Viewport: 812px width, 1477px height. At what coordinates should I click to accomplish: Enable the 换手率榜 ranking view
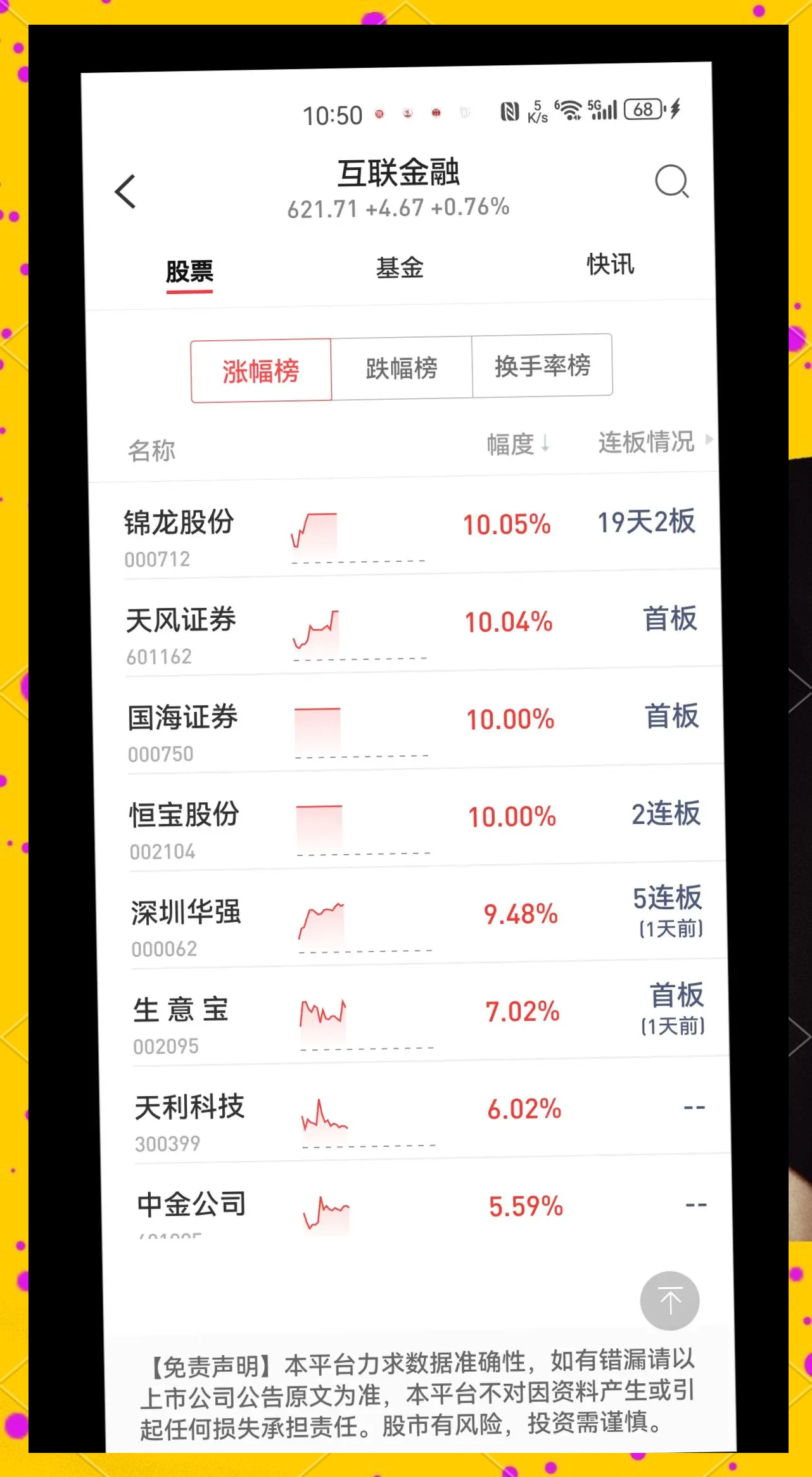point(543,366)
